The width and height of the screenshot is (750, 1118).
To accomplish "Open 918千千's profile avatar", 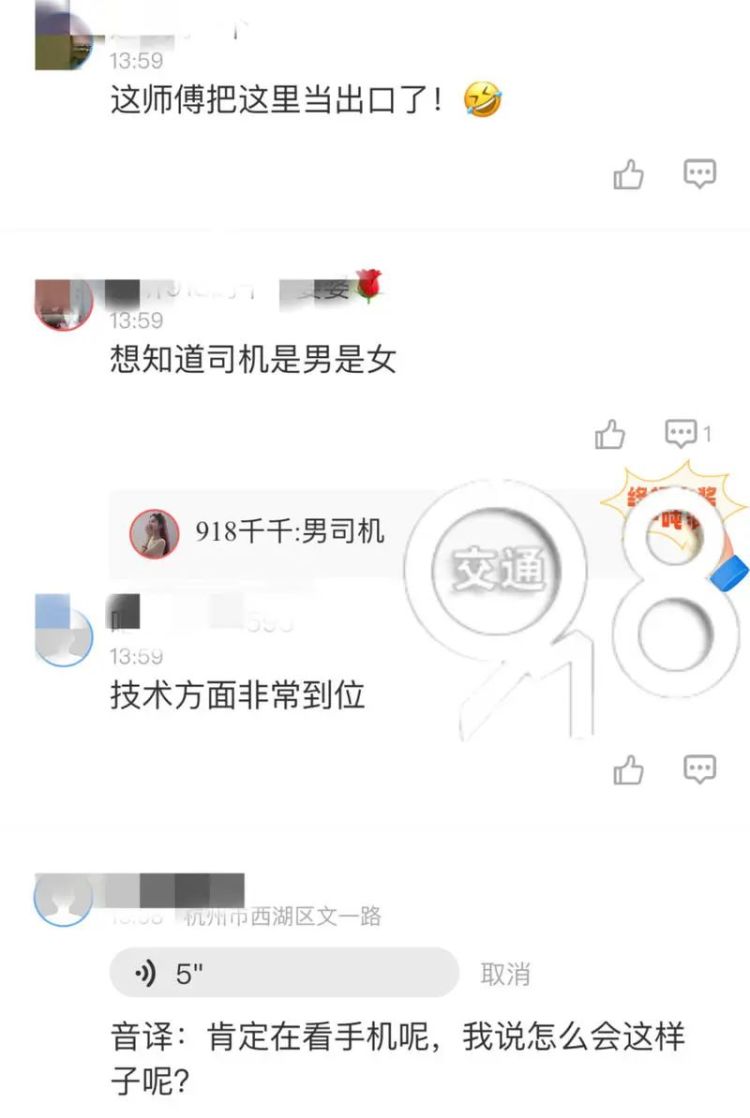I will pos(154,533).
